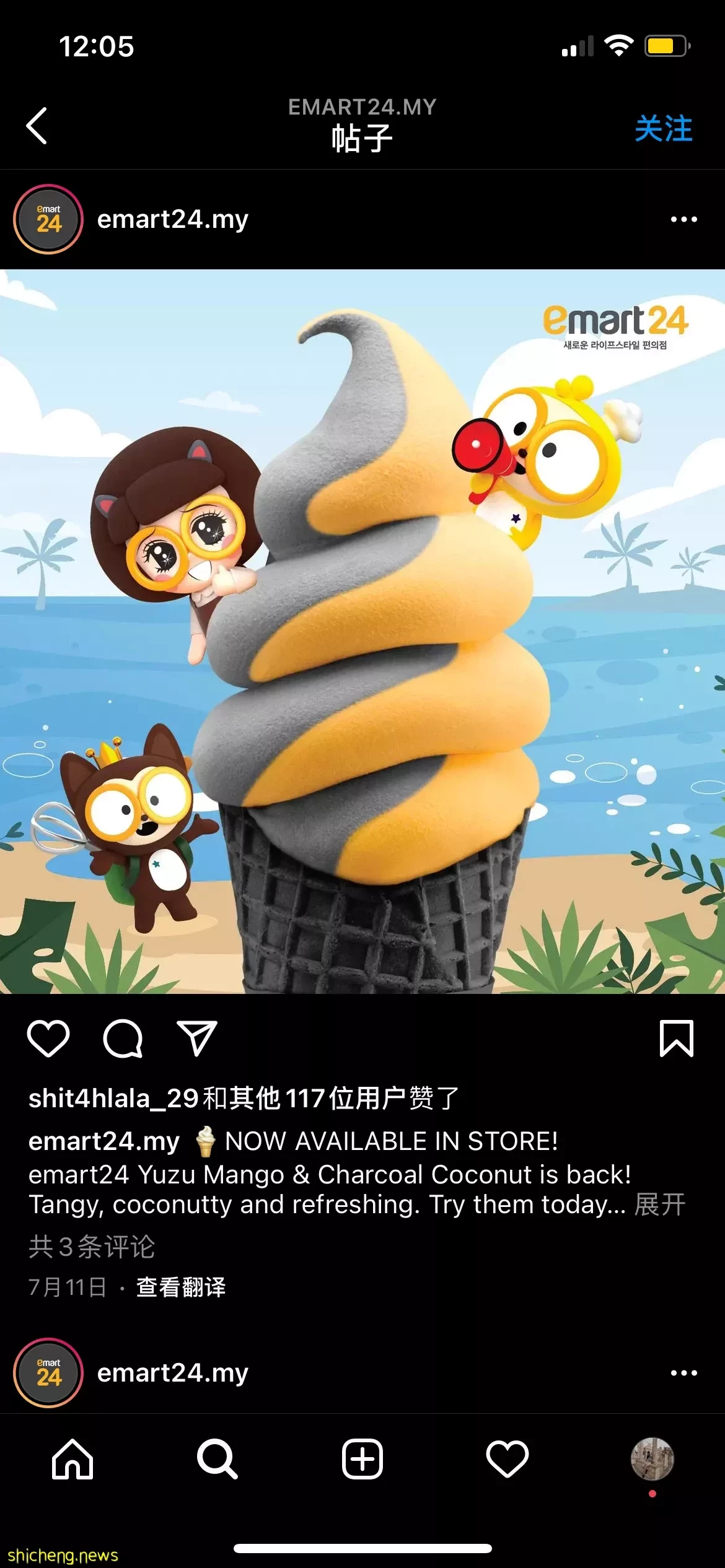Switch to the Search tab
Viewport: 725px width, 1568px height.
click(217, 1459)
